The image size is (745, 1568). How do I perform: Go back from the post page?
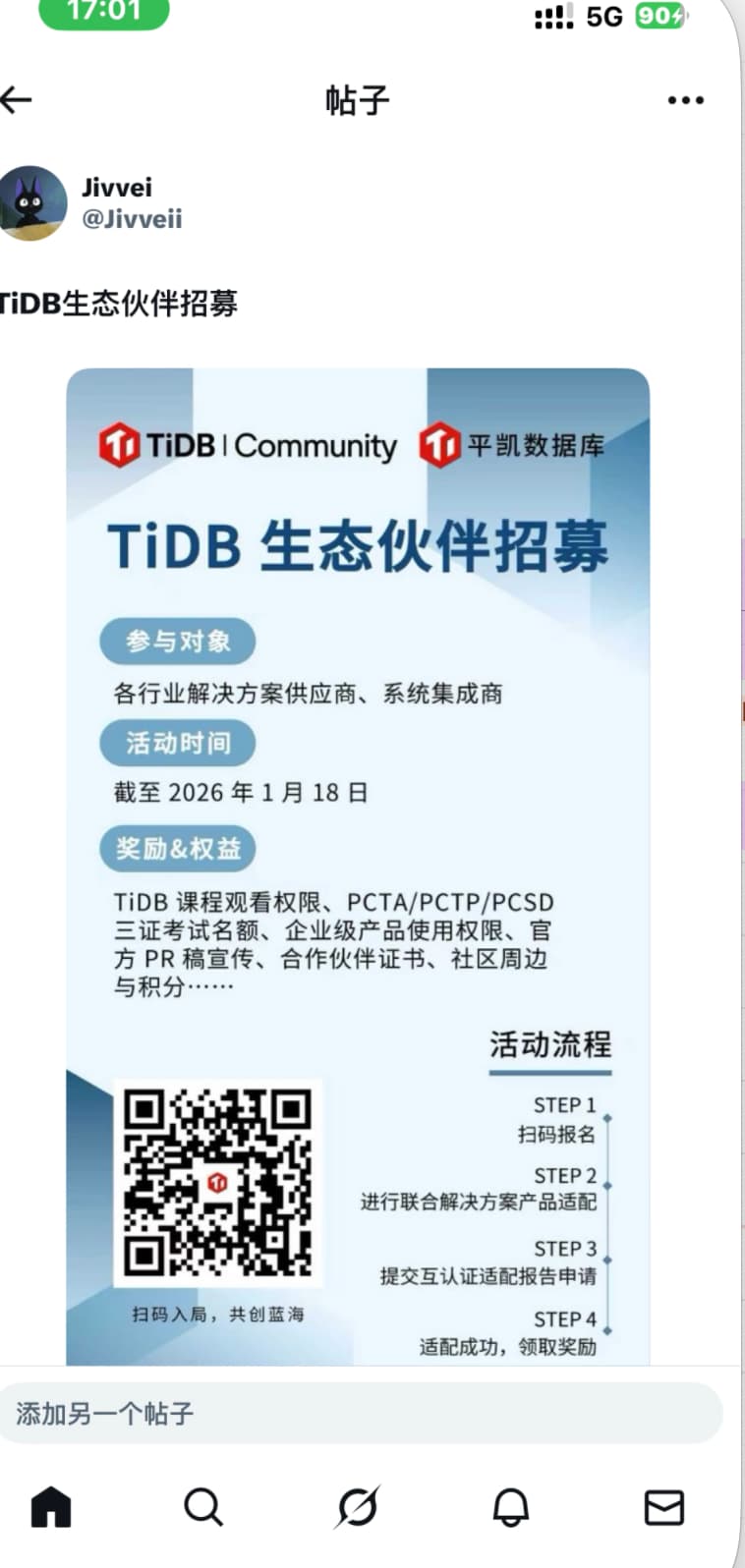pos(17,99)
